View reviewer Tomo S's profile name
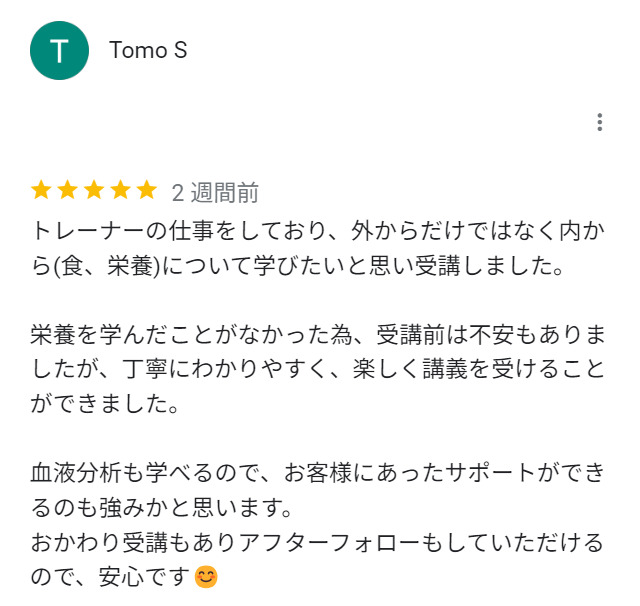The height and width of the screenshot is (606, 640). (148, 50)
